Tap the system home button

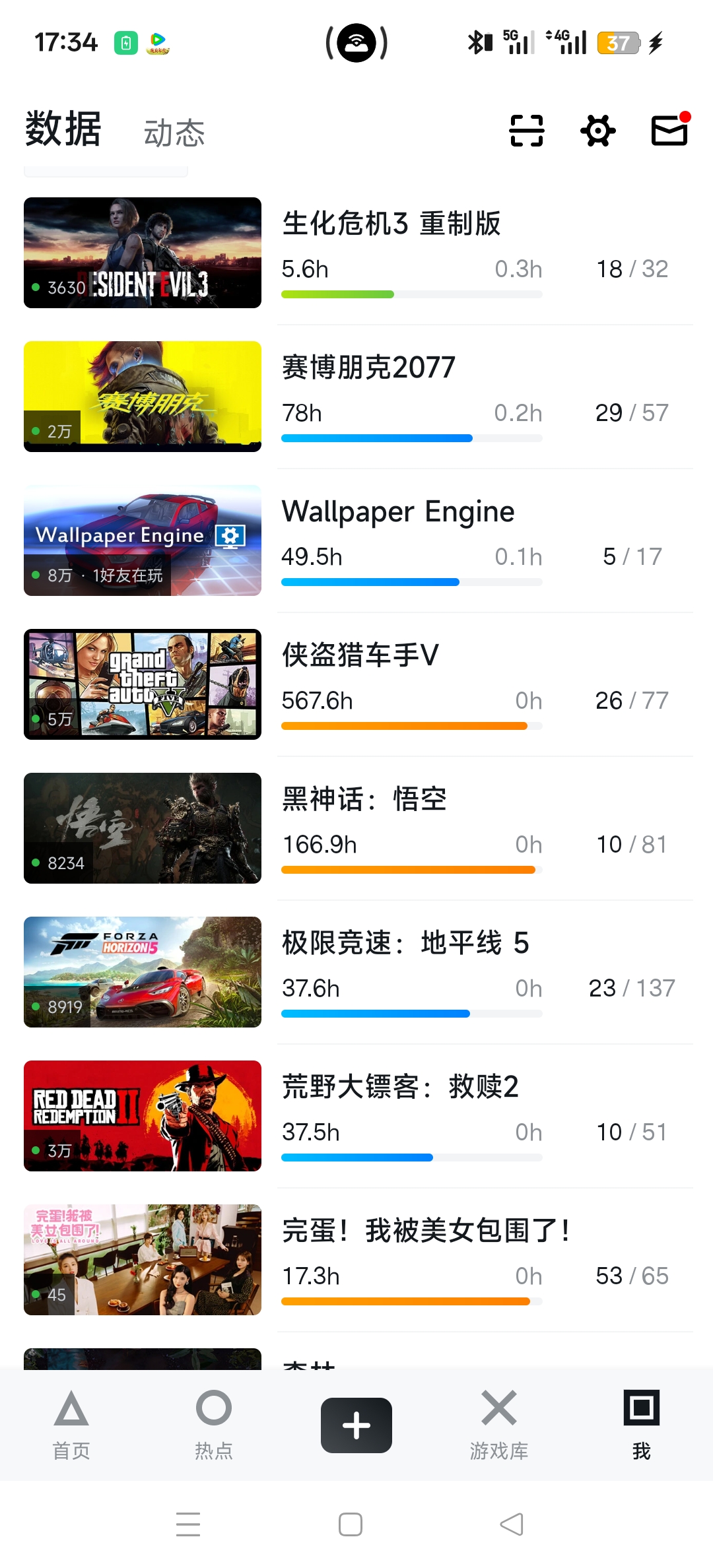coord(351,1524)
